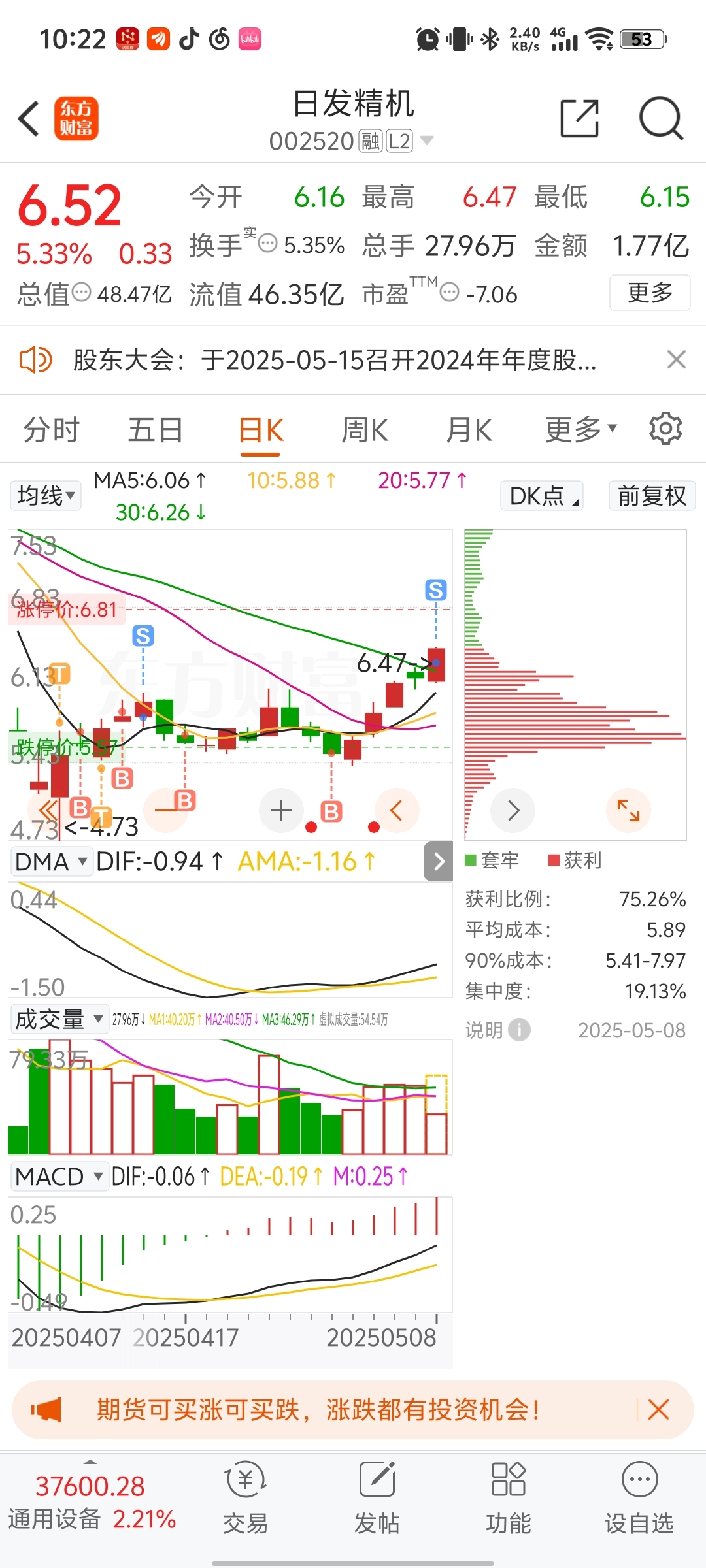Open the 均线 indicator dropdown

click(46, 495)
